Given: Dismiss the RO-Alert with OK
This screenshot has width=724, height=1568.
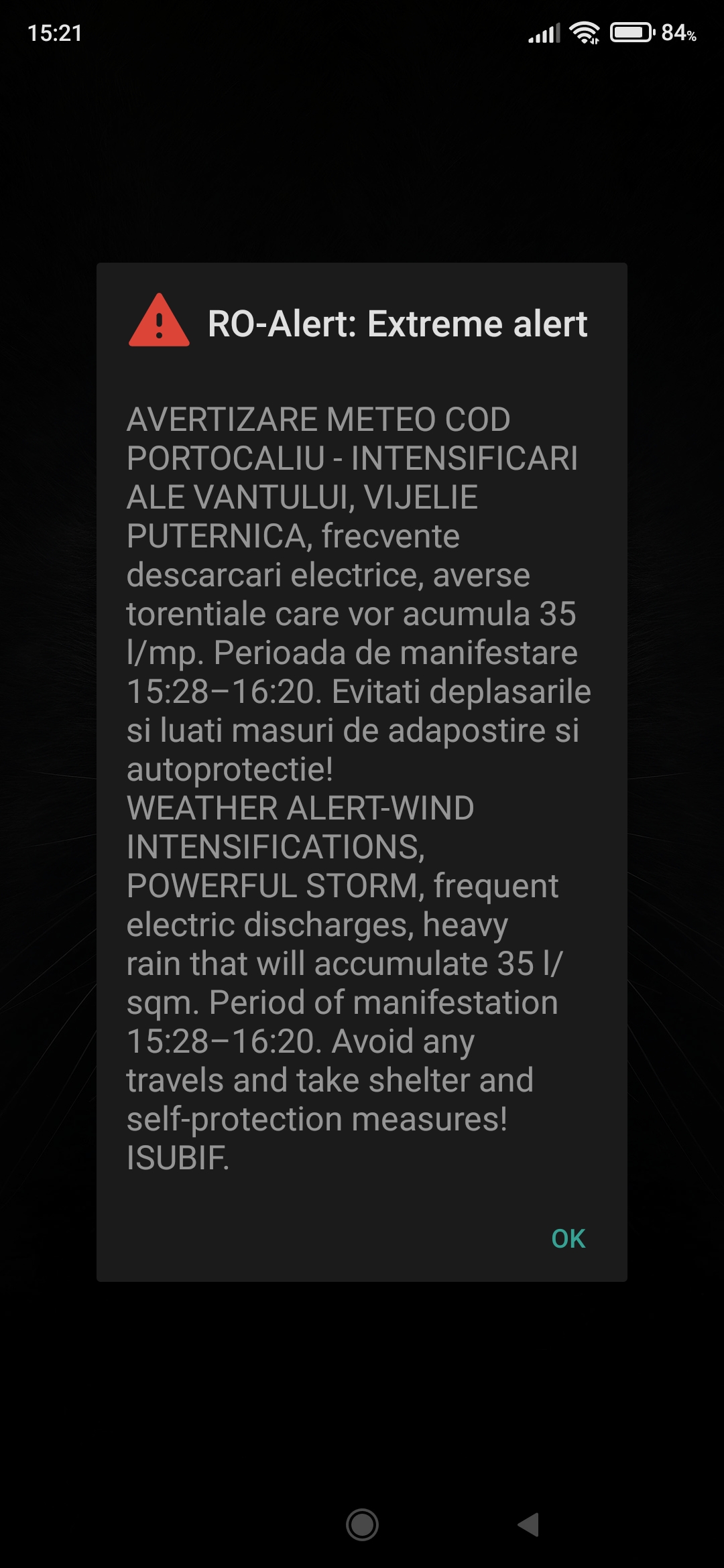Looking at the screenshot, I should point(568,1239).
